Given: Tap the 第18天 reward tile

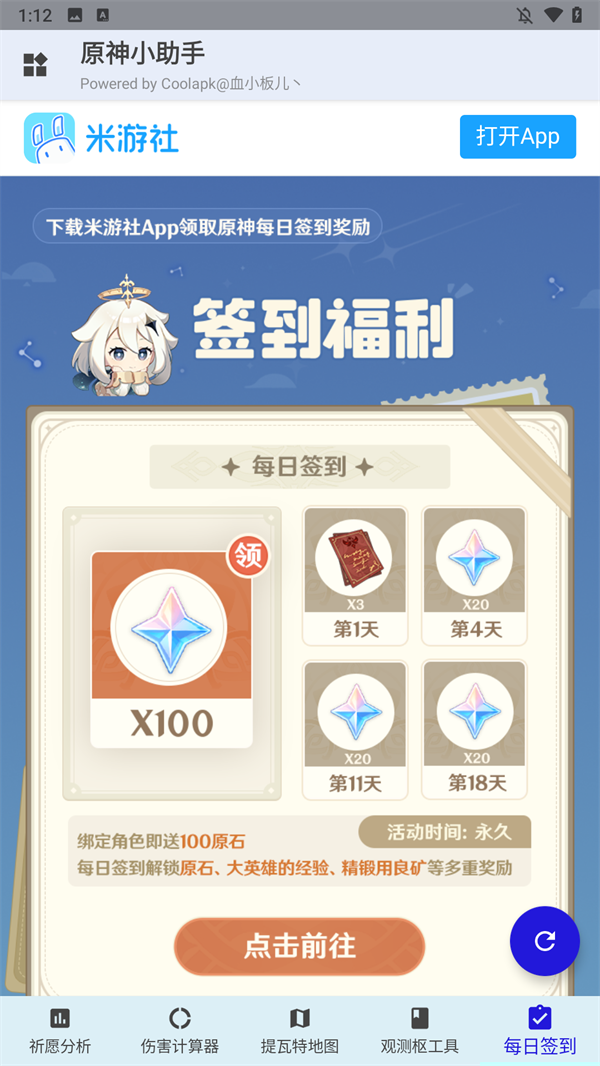Looking at the screenshot, I should [474, 730].
